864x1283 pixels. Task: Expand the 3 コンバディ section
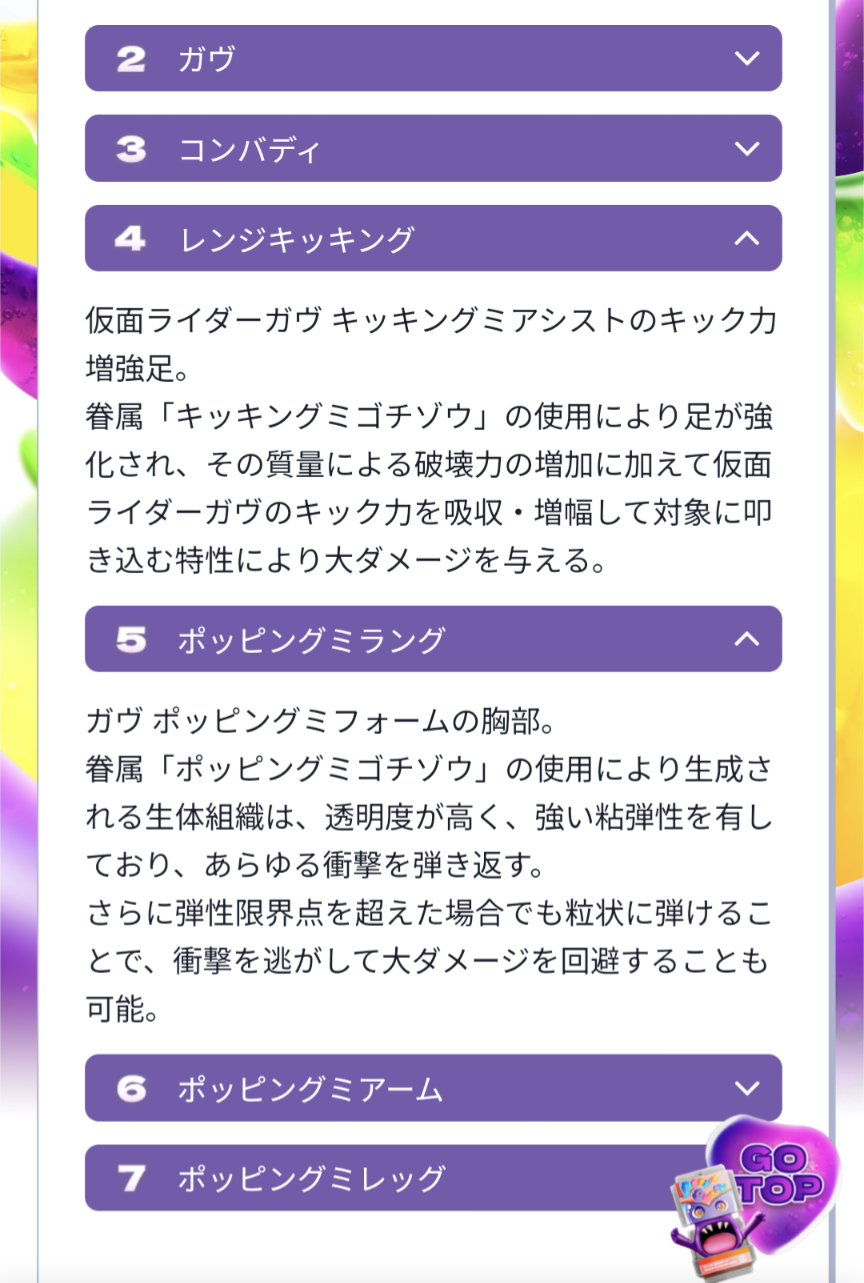coord(432,149)
